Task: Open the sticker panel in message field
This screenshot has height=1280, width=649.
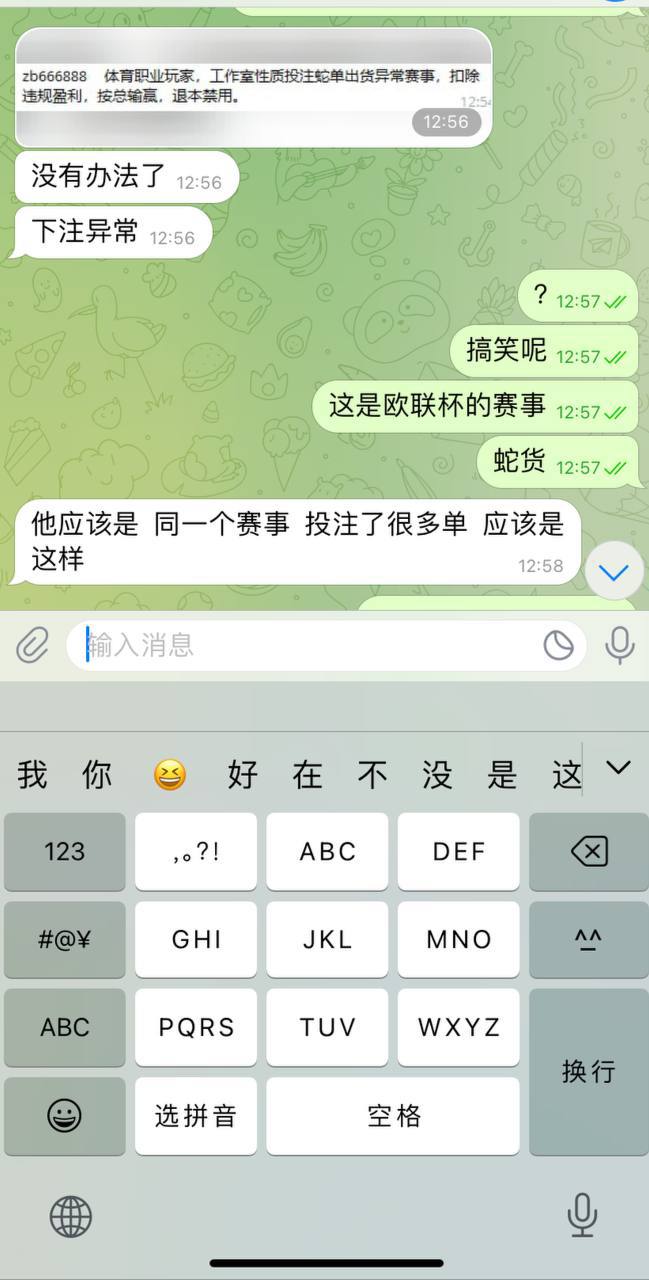Action: click(558, 645)
